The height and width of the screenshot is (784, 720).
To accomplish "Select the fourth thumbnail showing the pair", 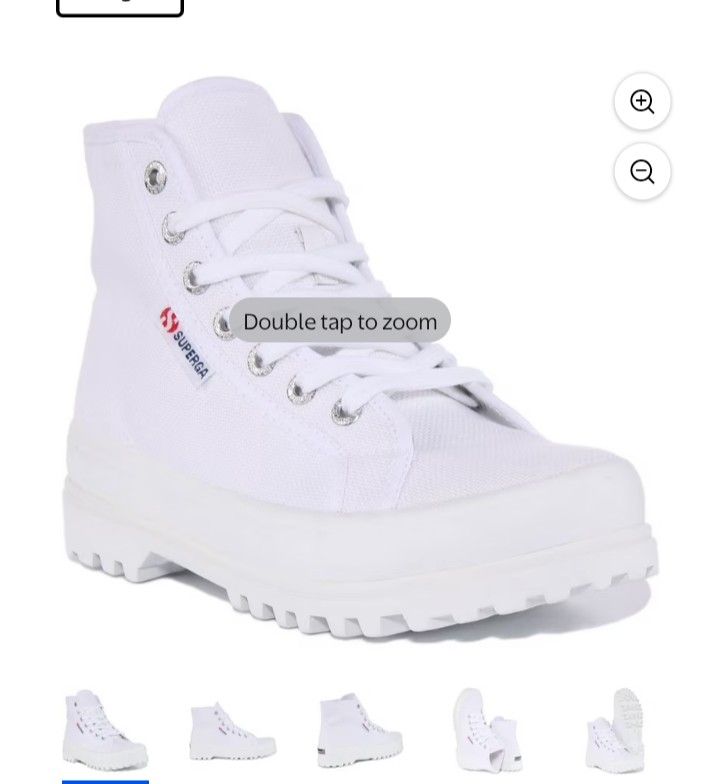I will click(x=487, y=730).
